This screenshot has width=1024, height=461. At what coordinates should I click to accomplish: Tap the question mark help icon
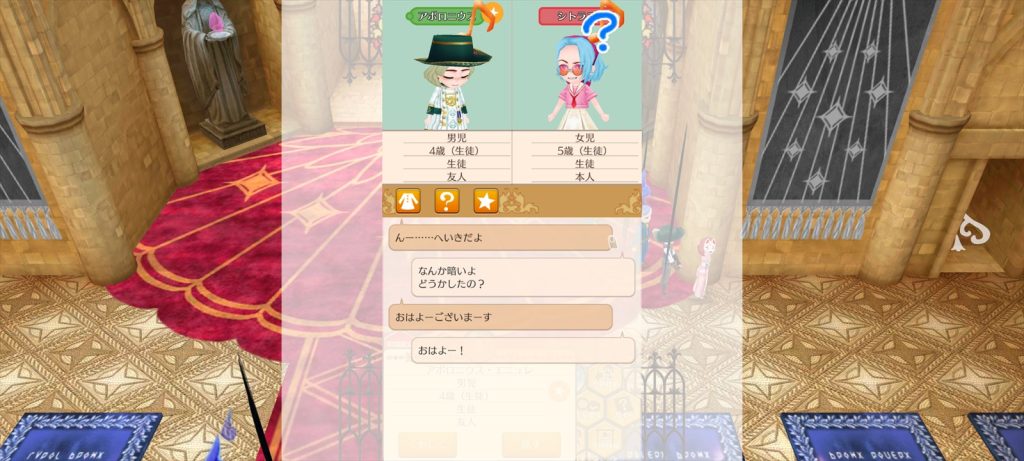[x=446, y=200]
